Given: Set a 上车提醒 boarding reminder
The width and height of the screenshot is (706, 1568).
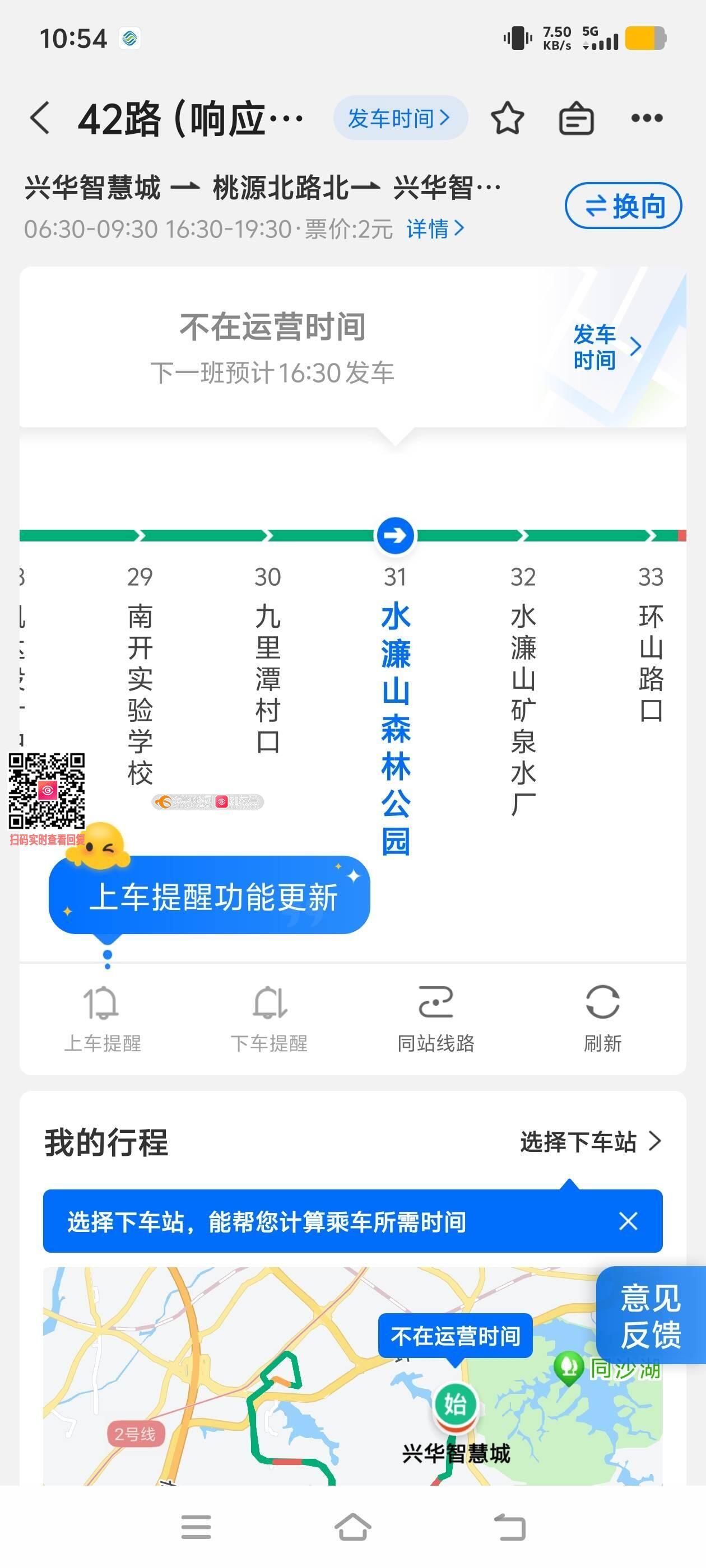Looking at the screenshot, I should (x=103, y=1018).
